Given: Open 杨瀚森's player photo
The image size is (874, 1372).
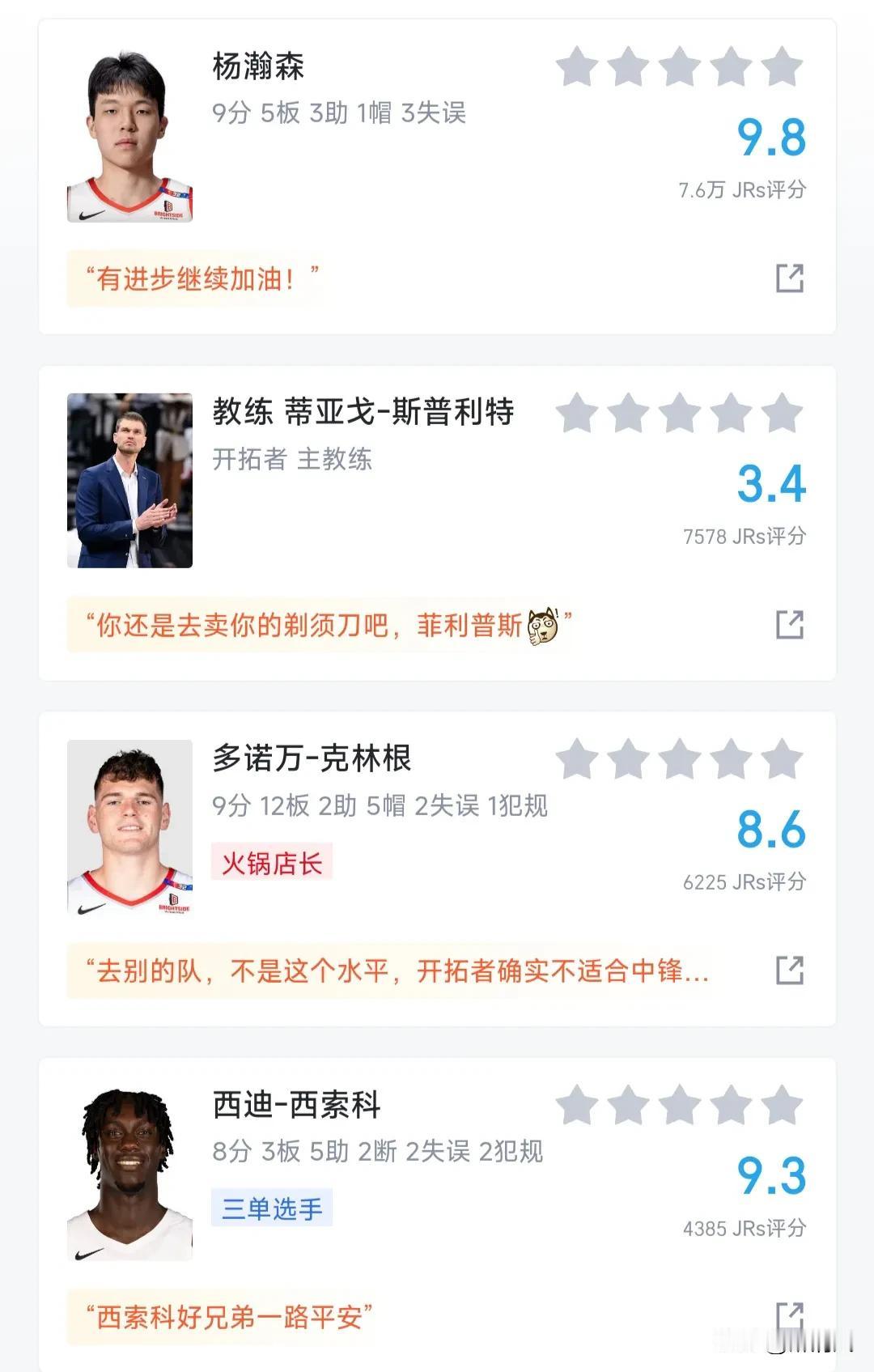Looking at the screenshot, I should tap(129, 136).
